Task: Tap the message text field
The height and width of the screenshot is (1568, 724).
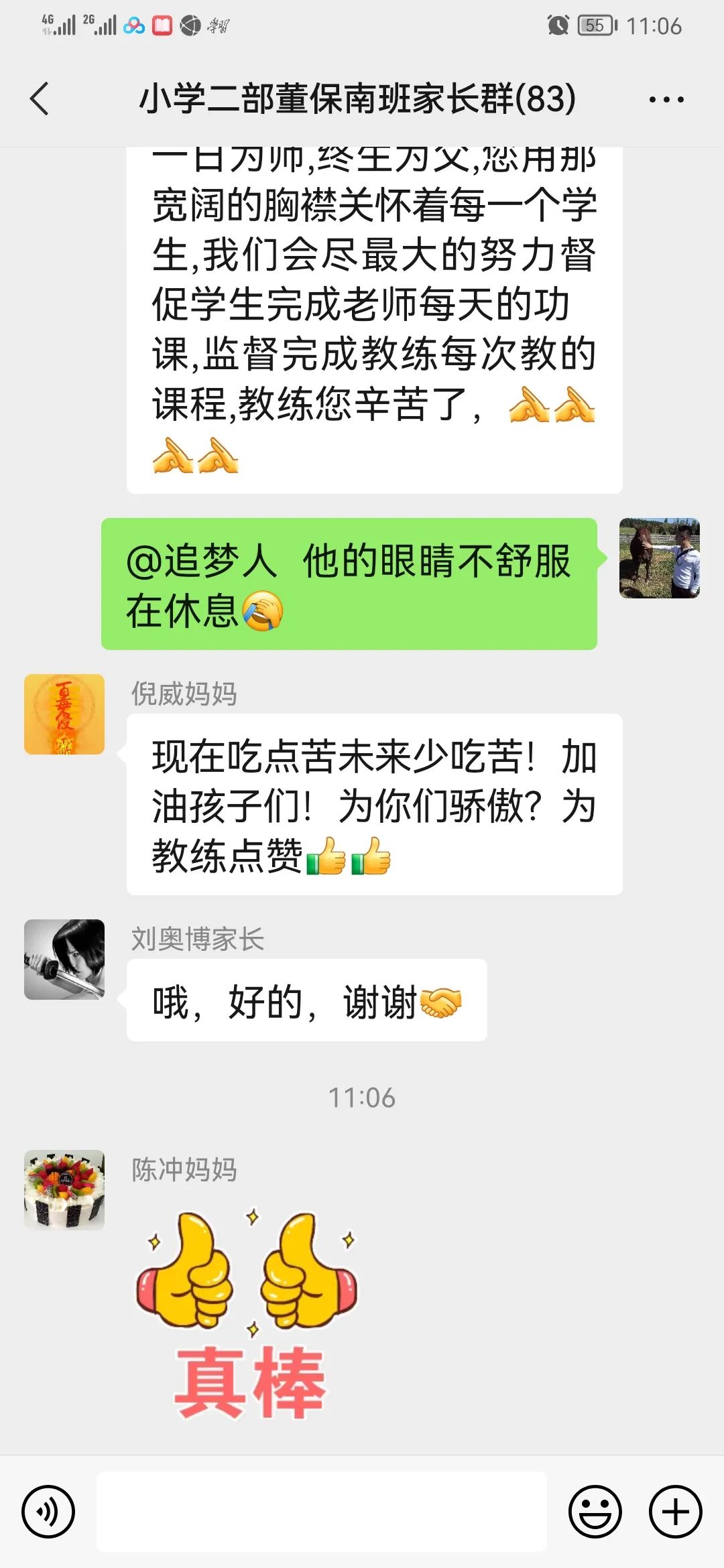Action: point(322,1512)
